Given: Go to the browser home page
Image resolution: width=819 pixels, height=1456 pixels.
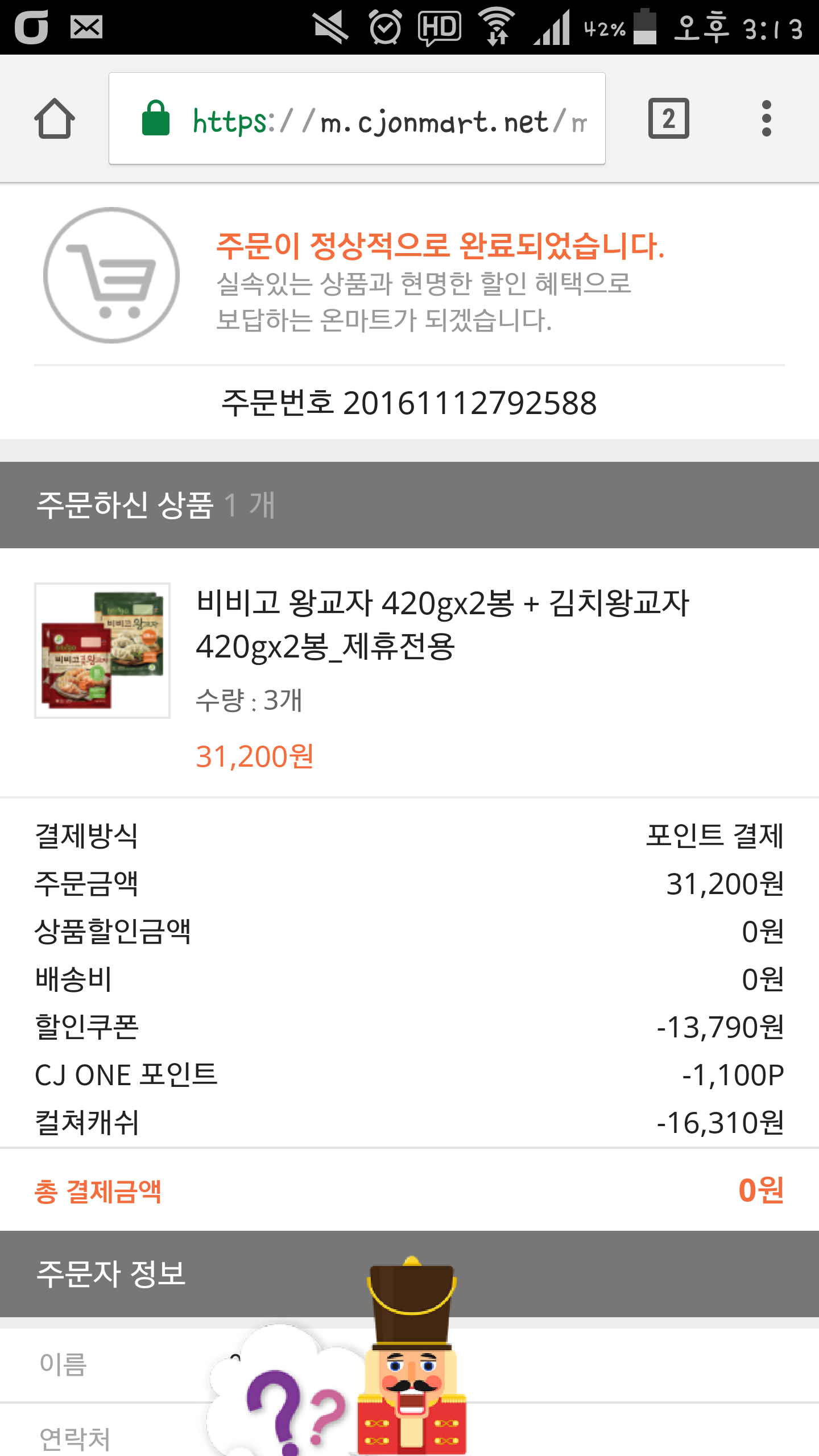Looking at the screenshot, I should 55,118.
